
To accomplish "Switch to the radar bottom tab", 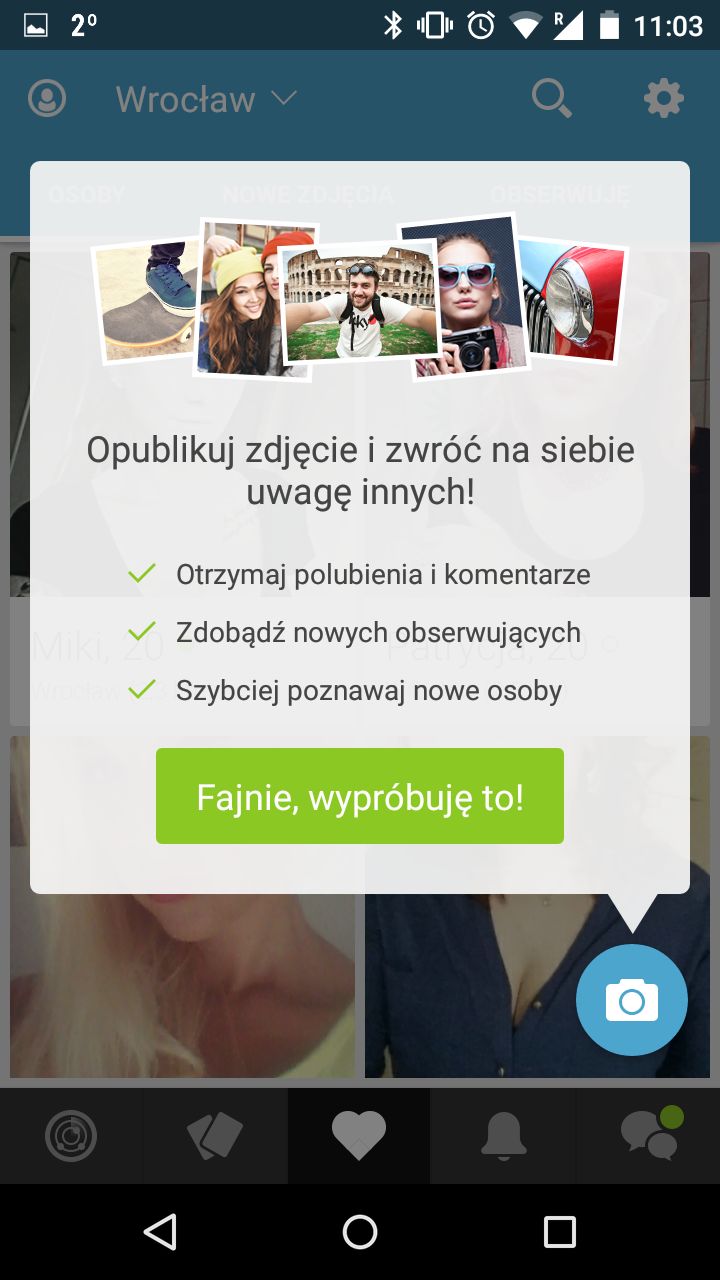I will 71,1136.
